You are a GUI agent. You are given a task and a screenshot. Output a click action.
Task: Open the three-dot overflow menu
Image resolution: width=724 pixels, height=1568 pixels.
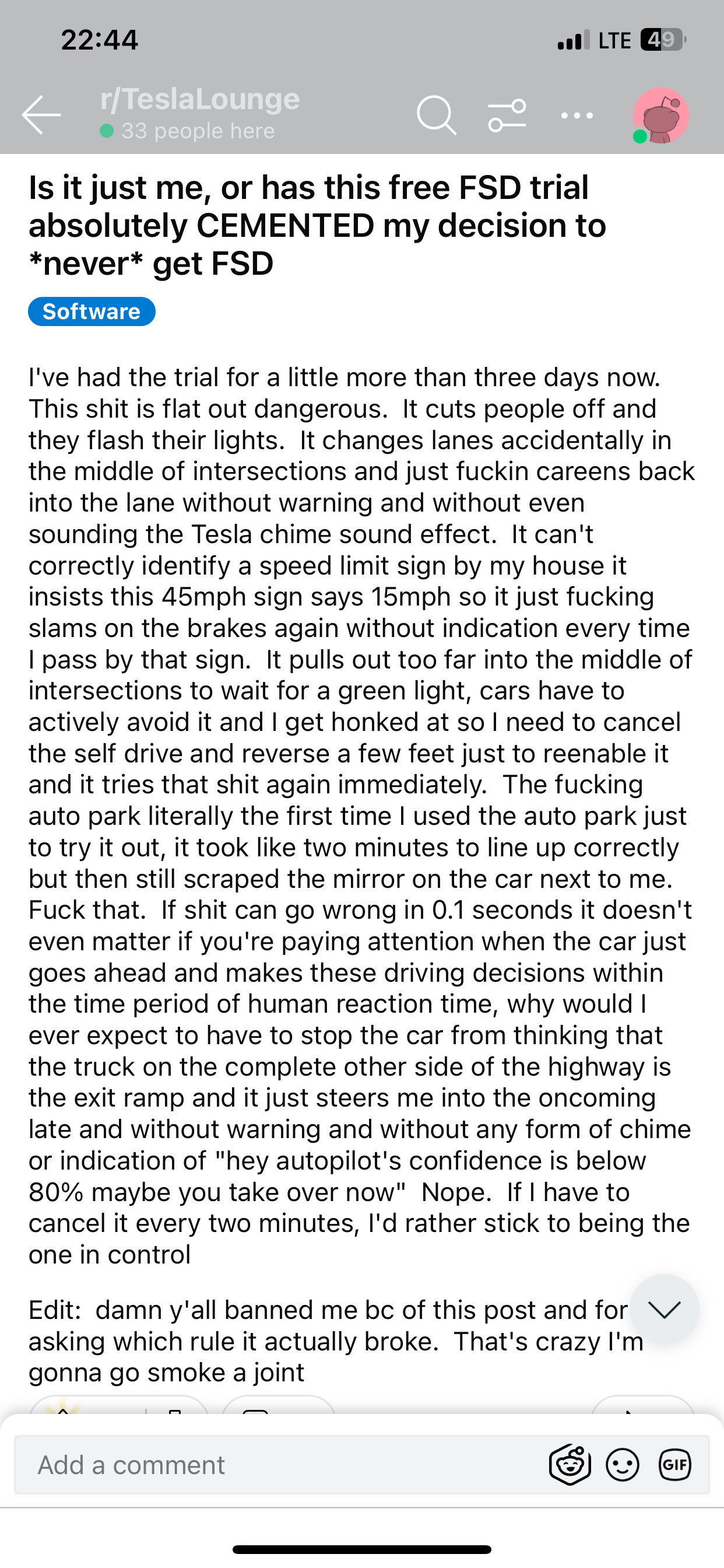576,115
